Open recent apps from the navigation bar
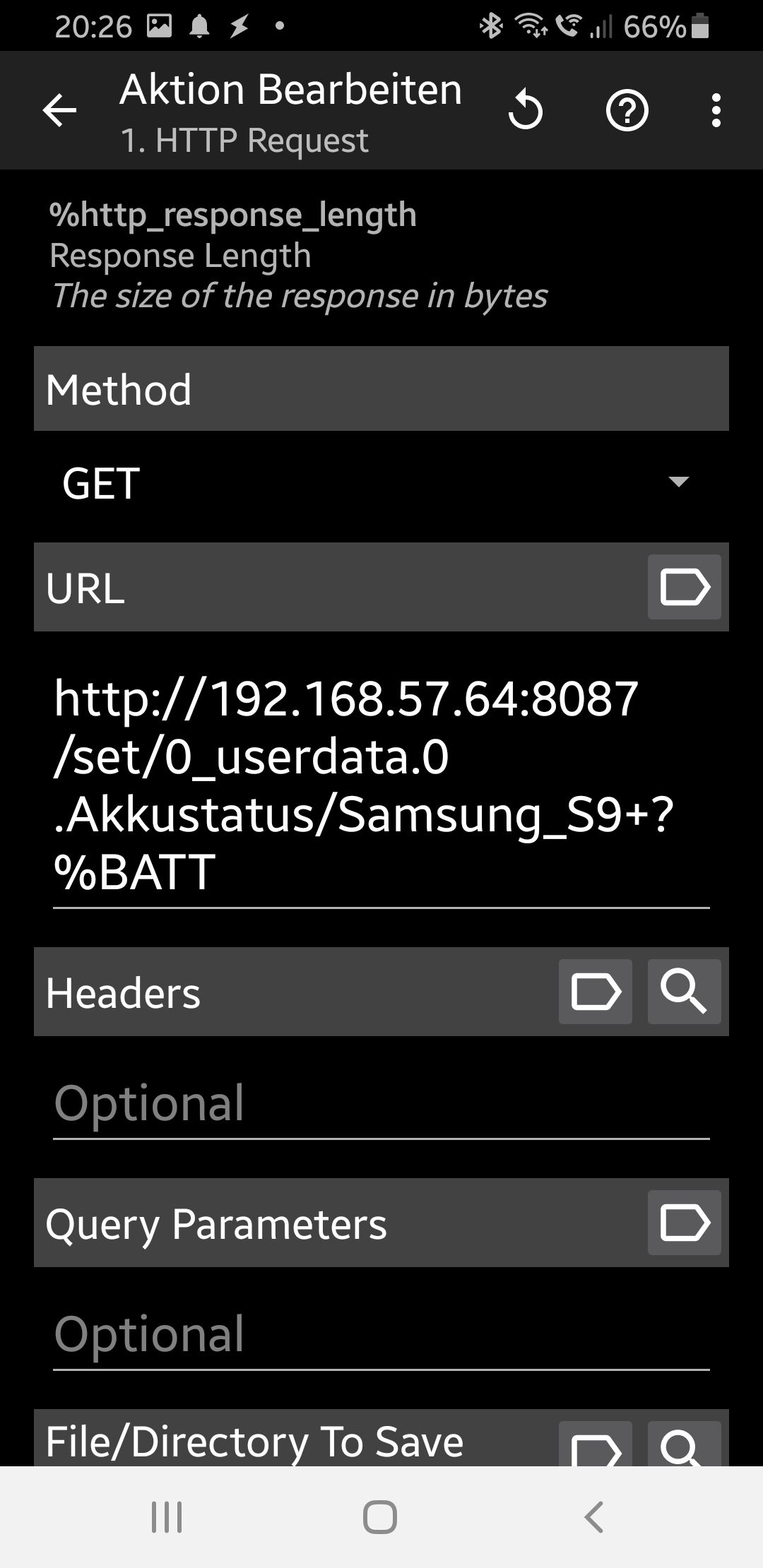Viewport: 763px width, 1568px height. click(x=167, y=1516)
